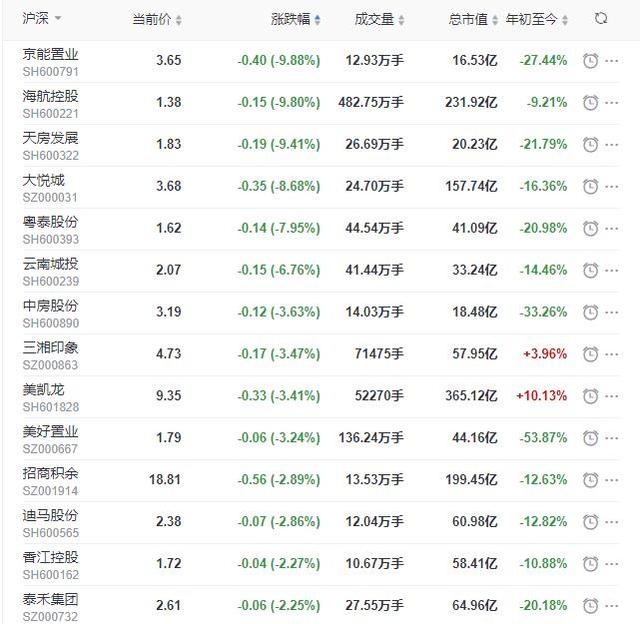Screen dimensions: 640x624
Task: View the 招商积余 stock page
Action: tap(50, 474)
